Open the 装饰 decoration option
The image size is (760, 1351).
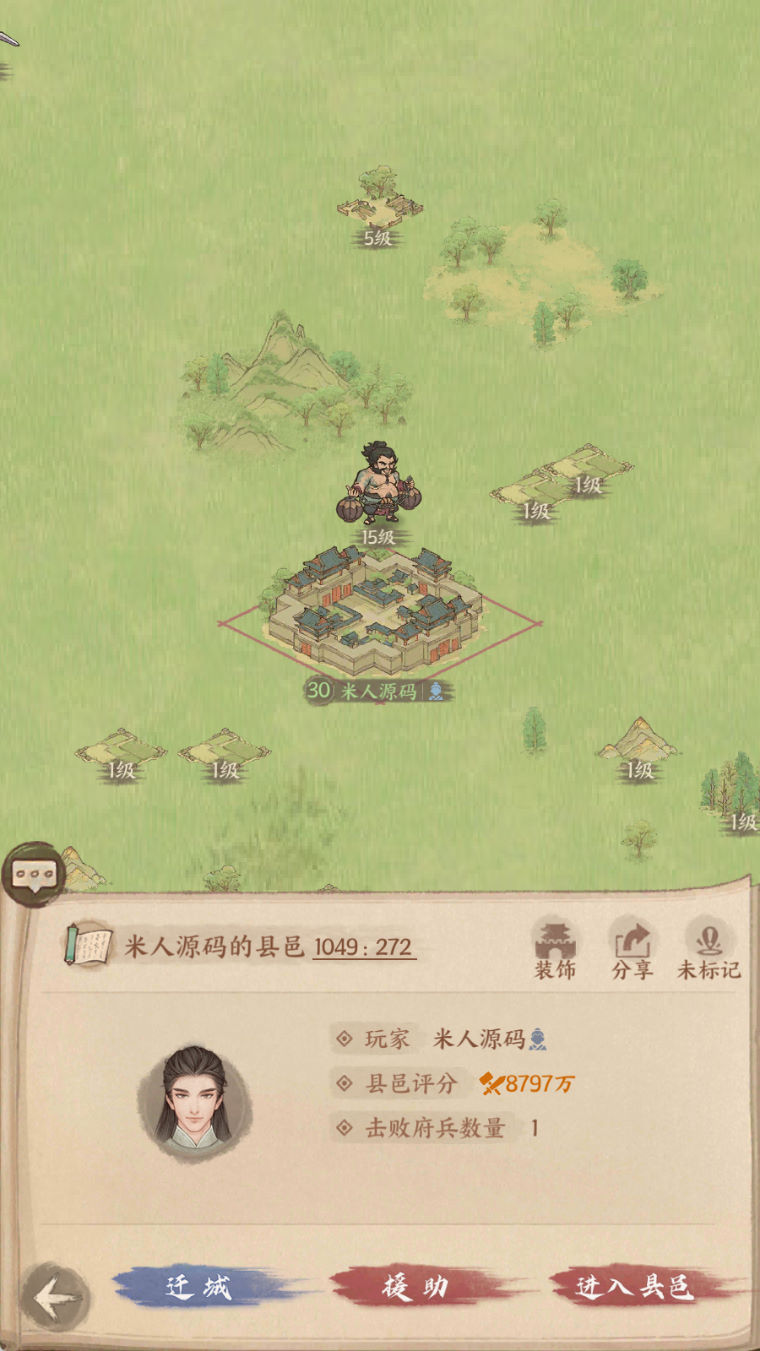point(555,948)
